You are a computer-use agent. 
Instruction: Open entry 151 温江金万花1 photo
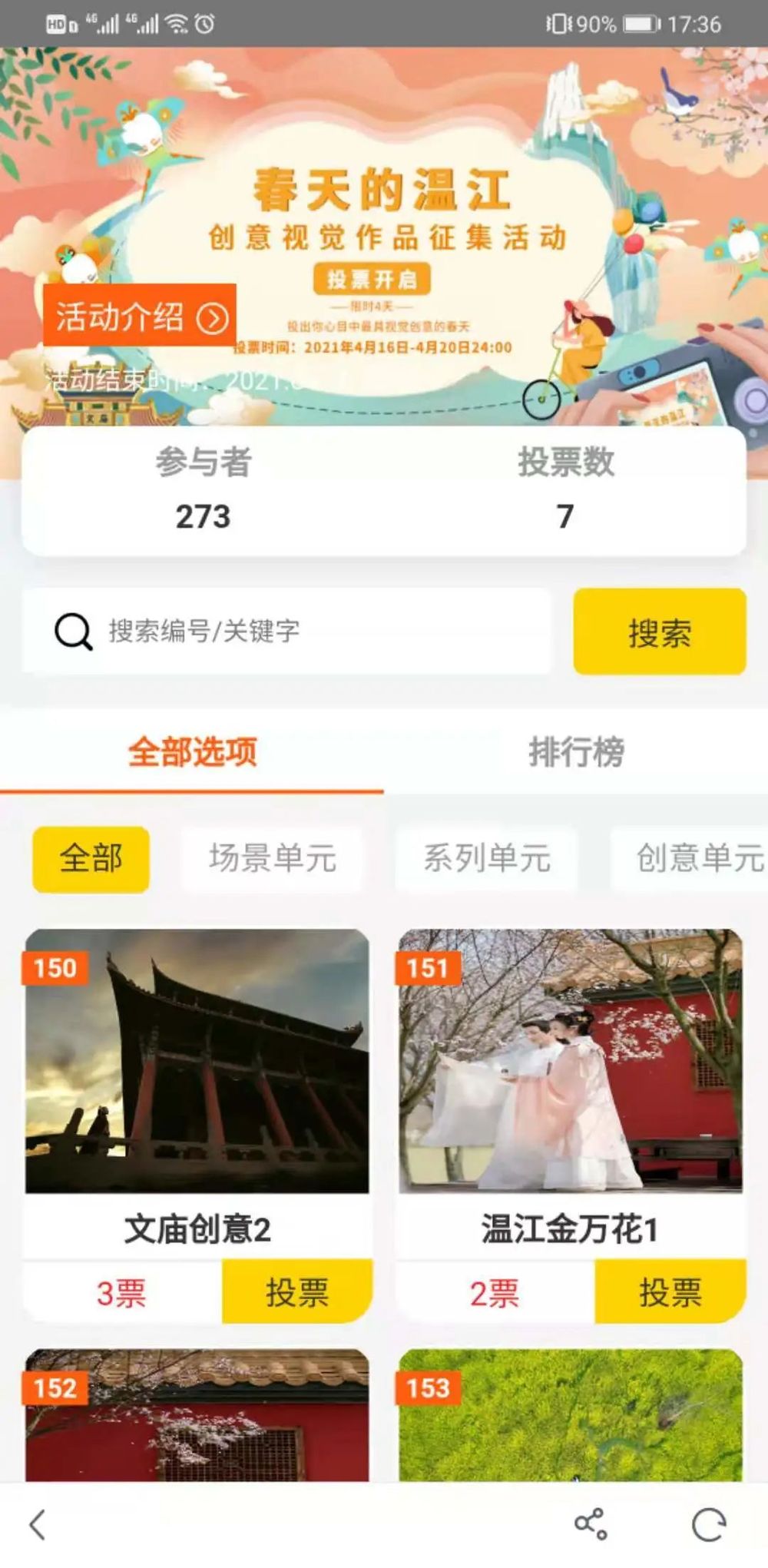pos(570,1060)
